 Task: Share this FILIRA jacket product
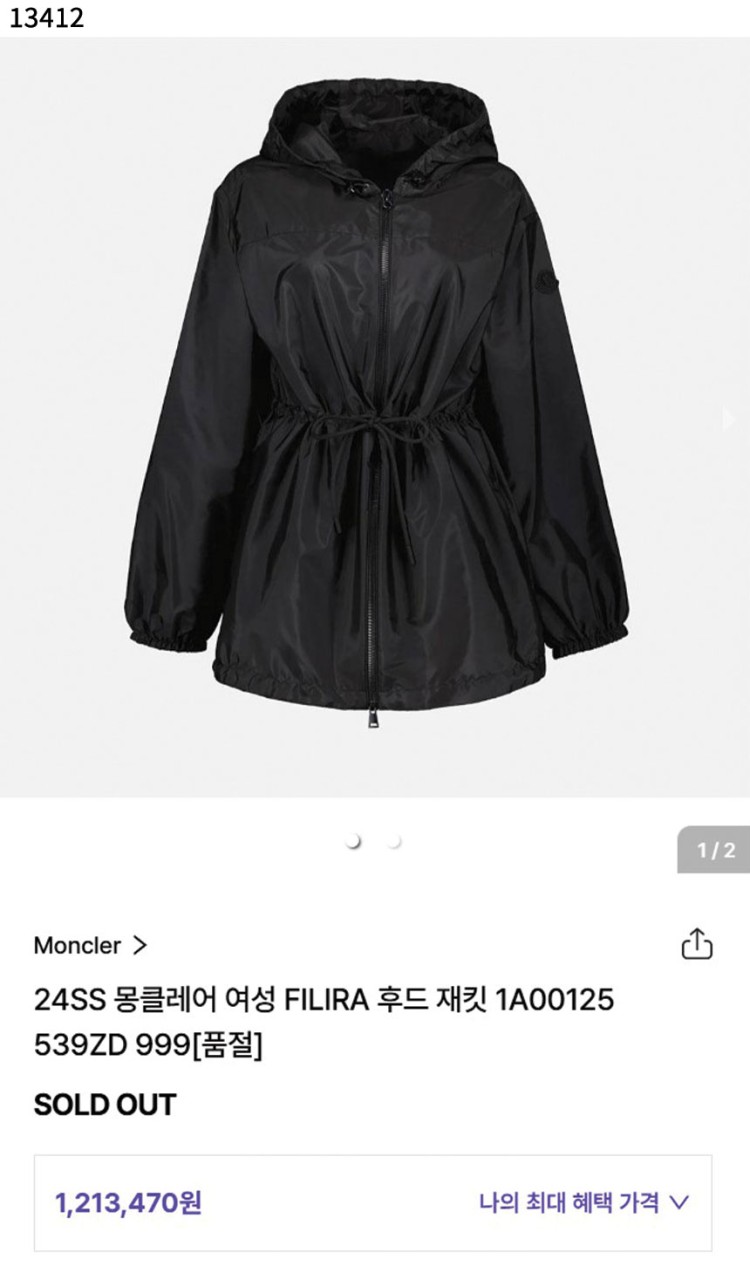point(696,945)
